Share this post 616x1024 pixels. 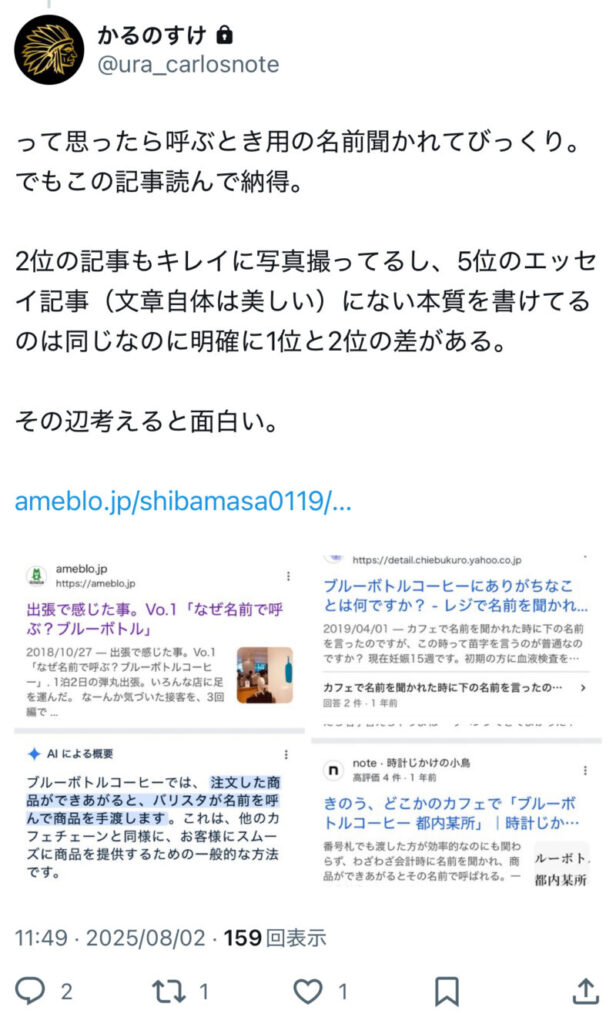[x=585, y=990]
